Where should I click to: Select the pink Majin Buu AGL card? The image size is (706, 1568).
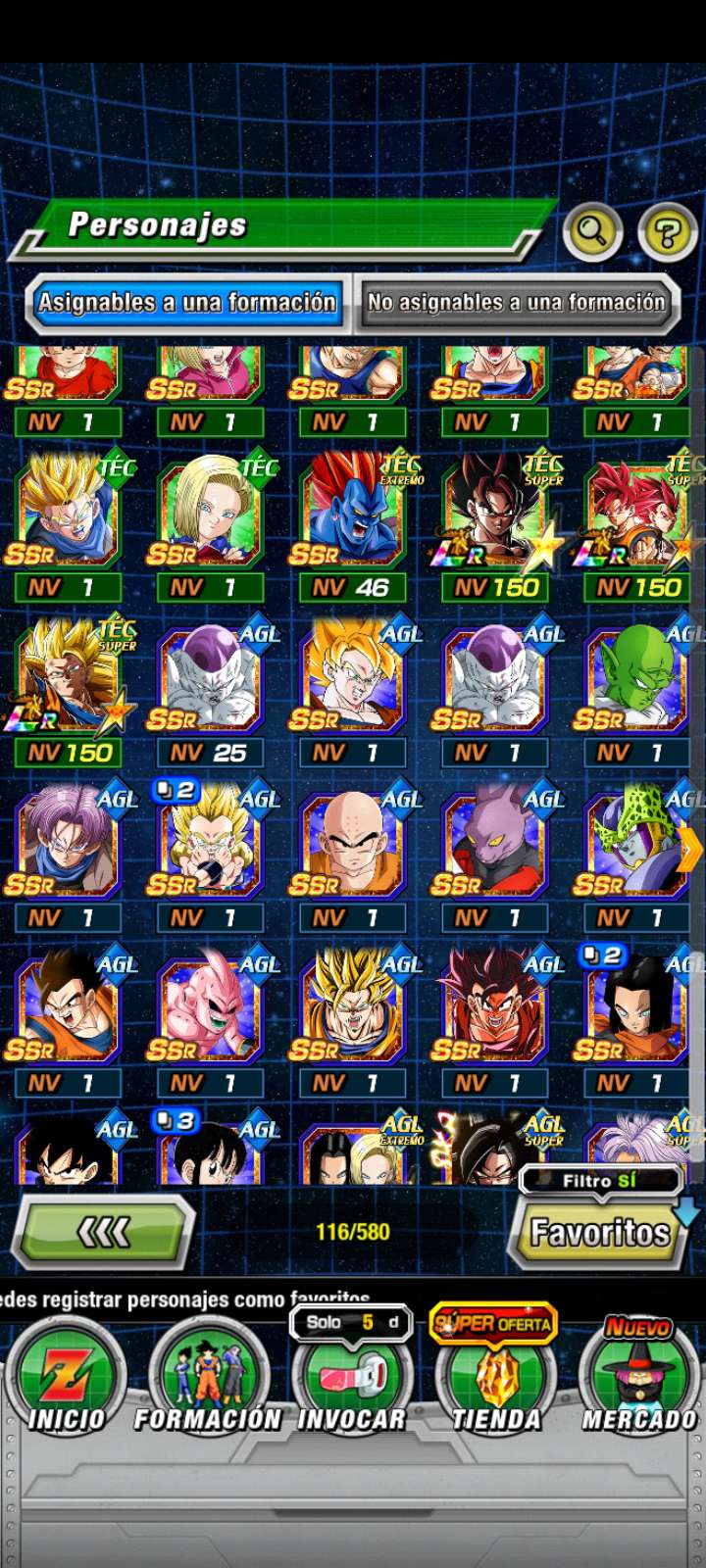tap(208, 1009)
